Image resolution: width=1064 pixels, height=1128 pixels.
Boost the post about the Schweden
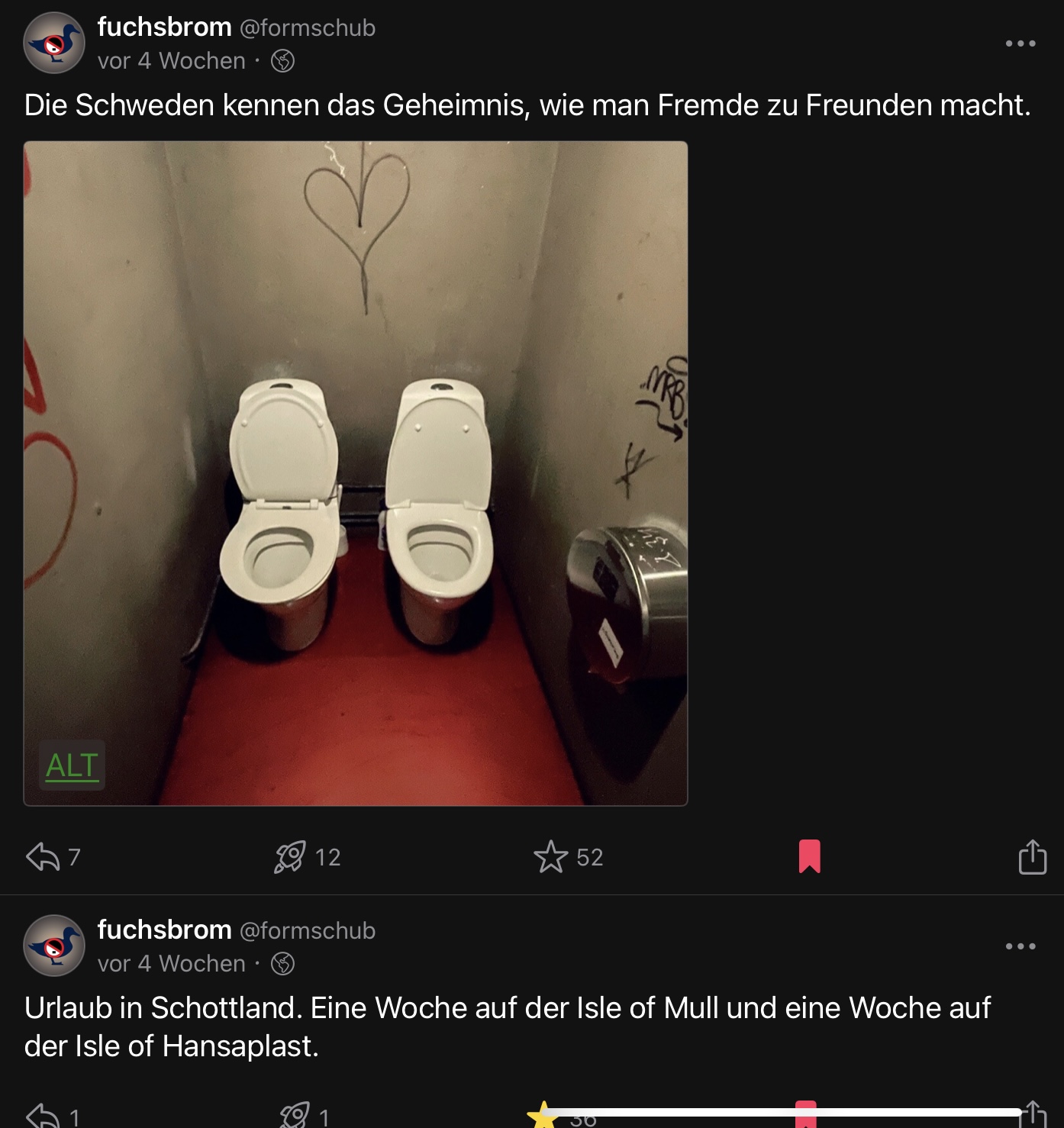(290, 856)
